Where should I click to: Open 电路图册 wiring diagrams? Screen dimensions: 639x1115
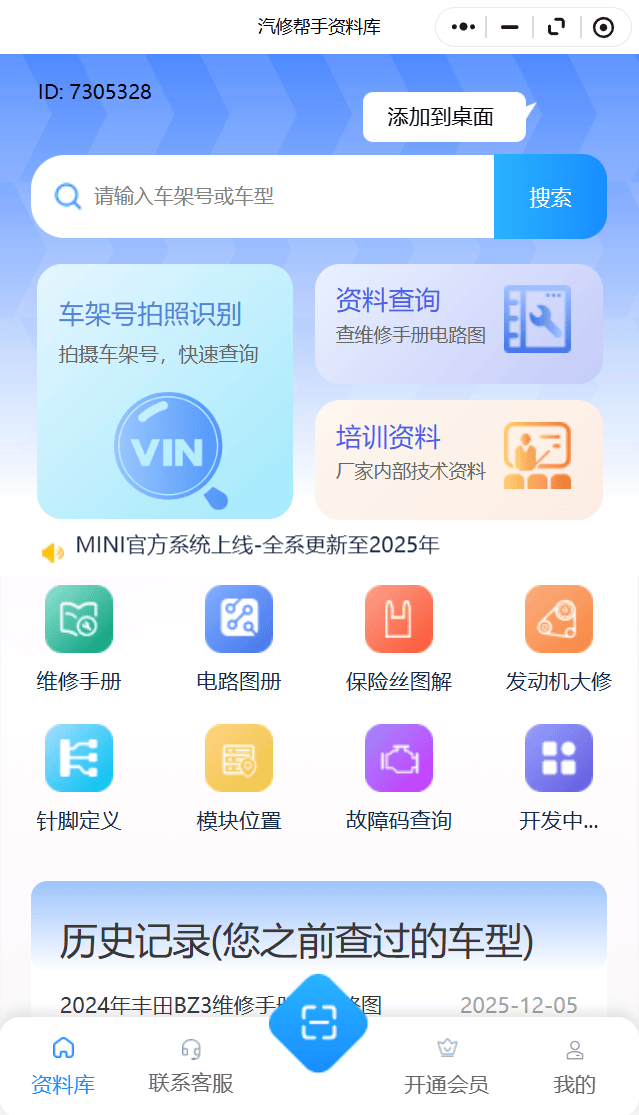(x=239, y=639)
